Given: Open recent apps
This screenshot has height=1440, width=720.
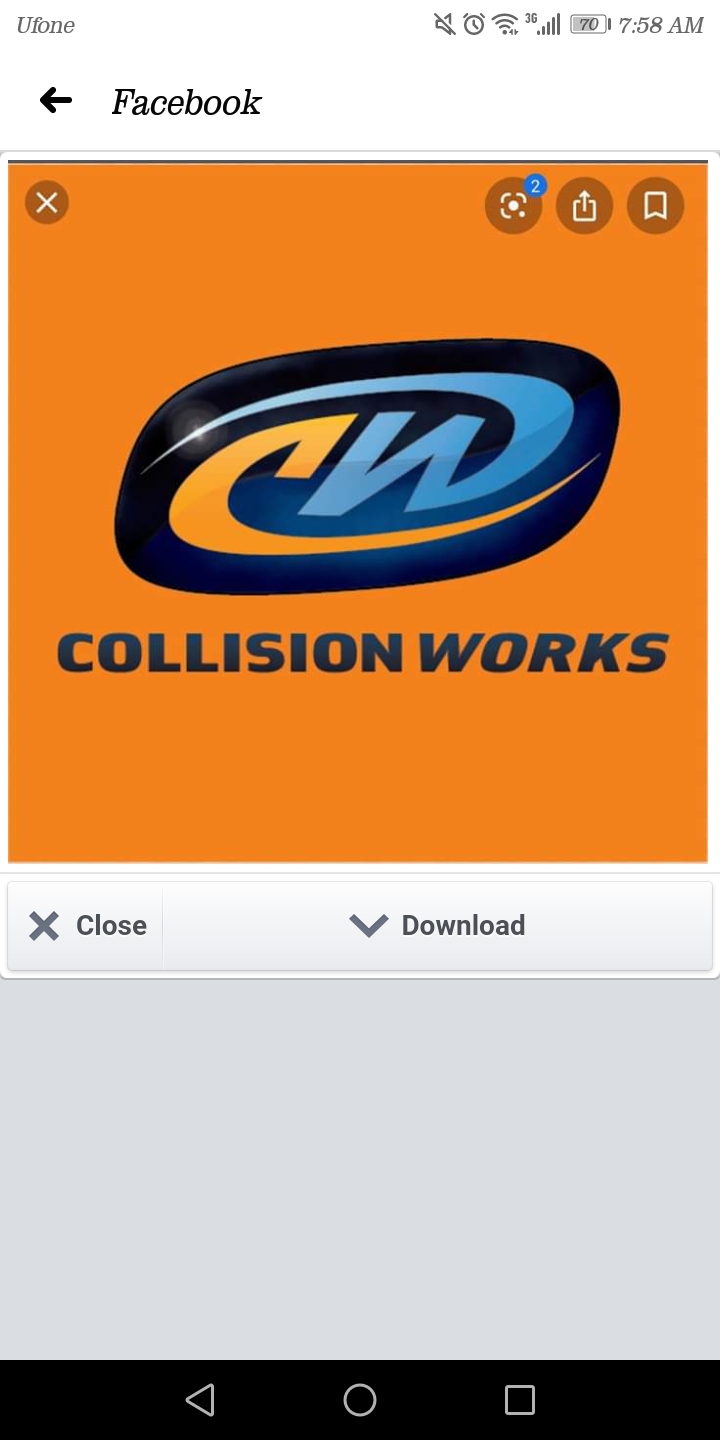Looking at the screenshot, I should coord(519,1400).
